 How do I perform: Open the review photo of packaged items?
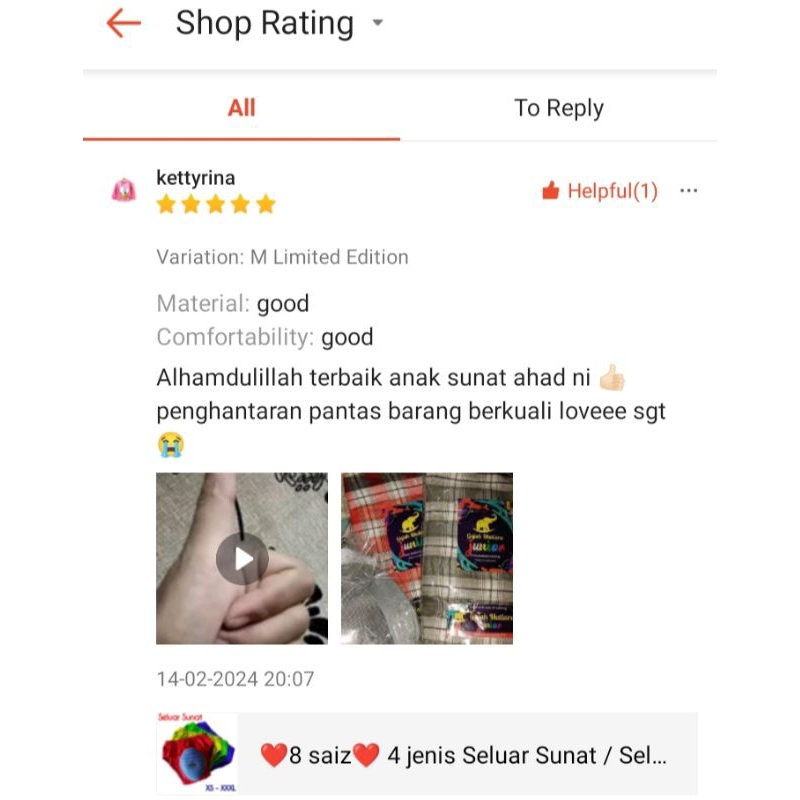427,558
